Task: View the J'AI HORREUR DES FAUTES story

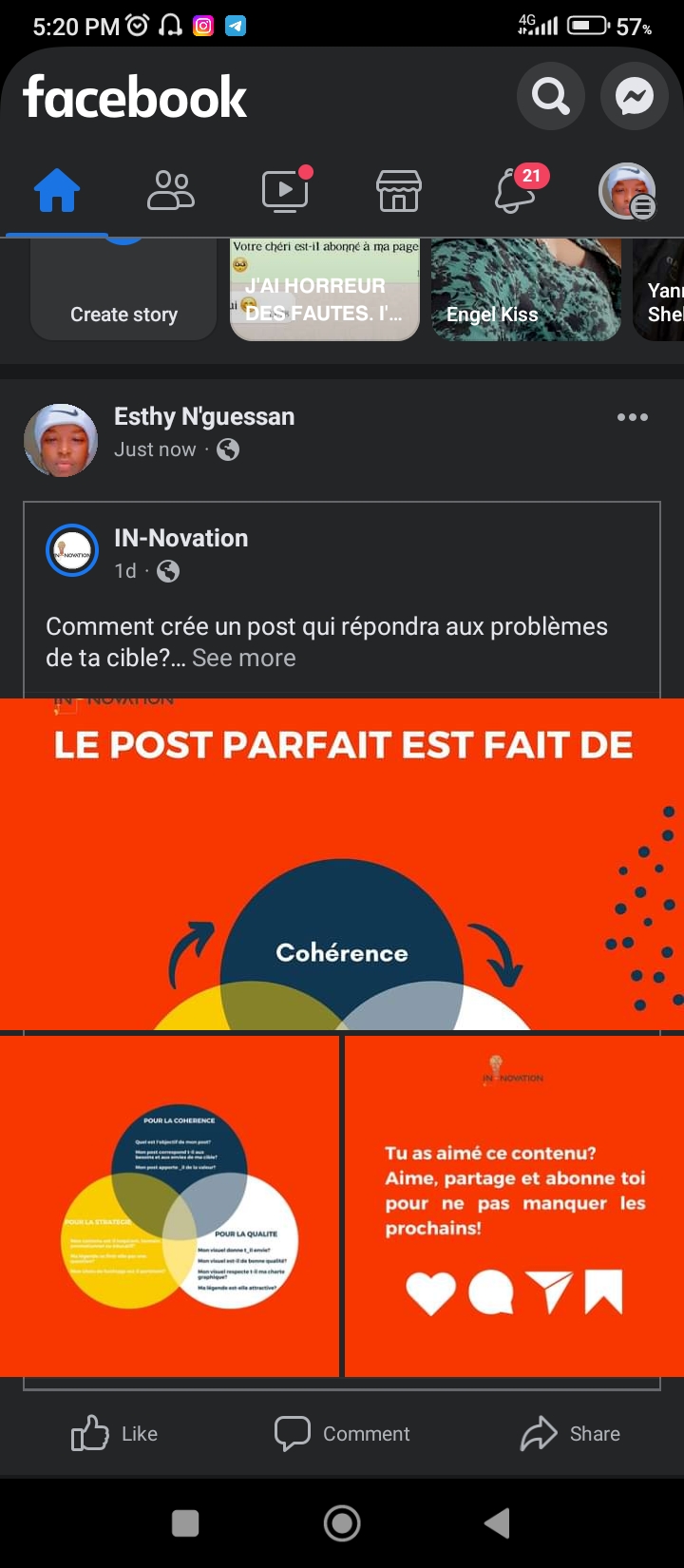Action: pyautogui.click(x=324, y=291)
